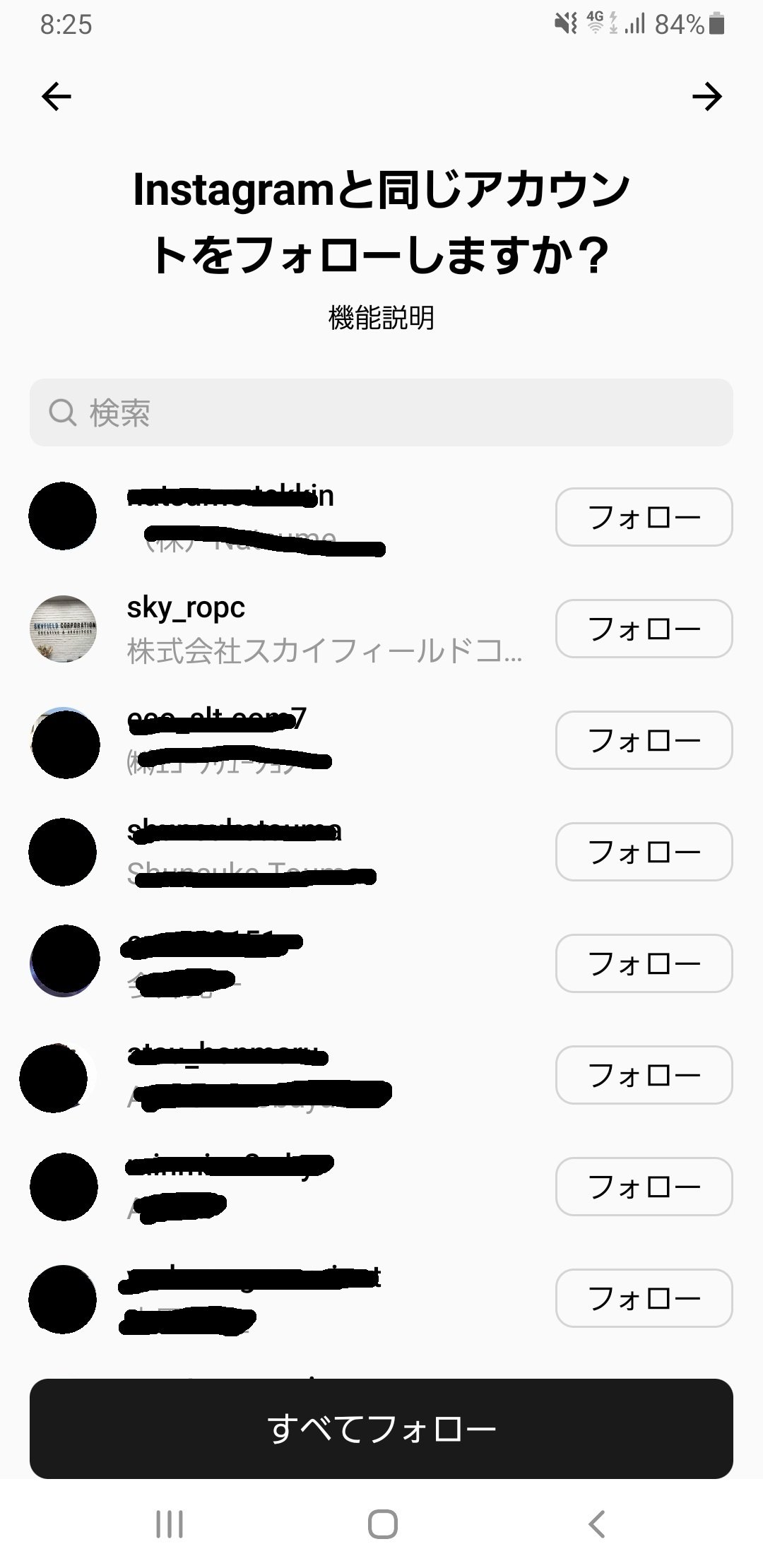Open the 機能説明 link
The height and width of the screenshot is (1568, 763).
[381, 318]
